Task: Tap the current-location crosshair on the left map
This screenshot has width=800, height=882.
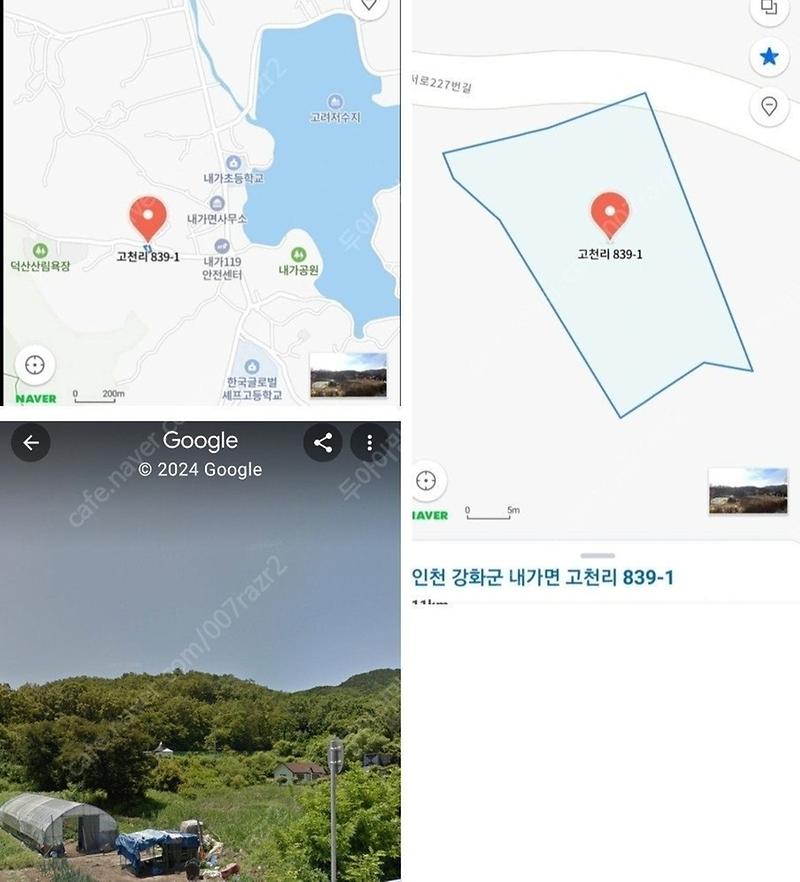Action: 34,367
